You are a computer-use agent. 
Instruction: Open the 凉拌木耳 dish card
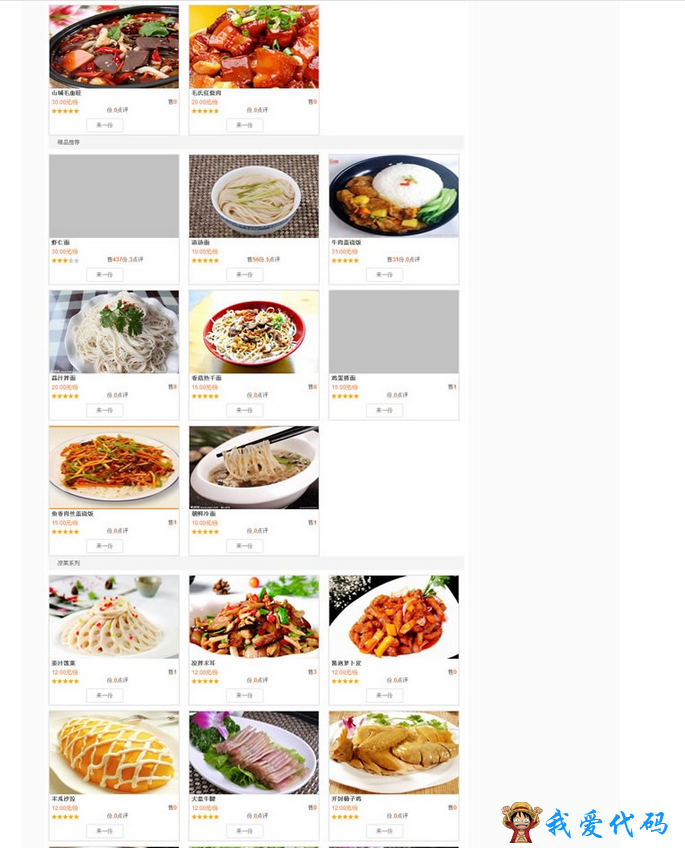[254, 616]
